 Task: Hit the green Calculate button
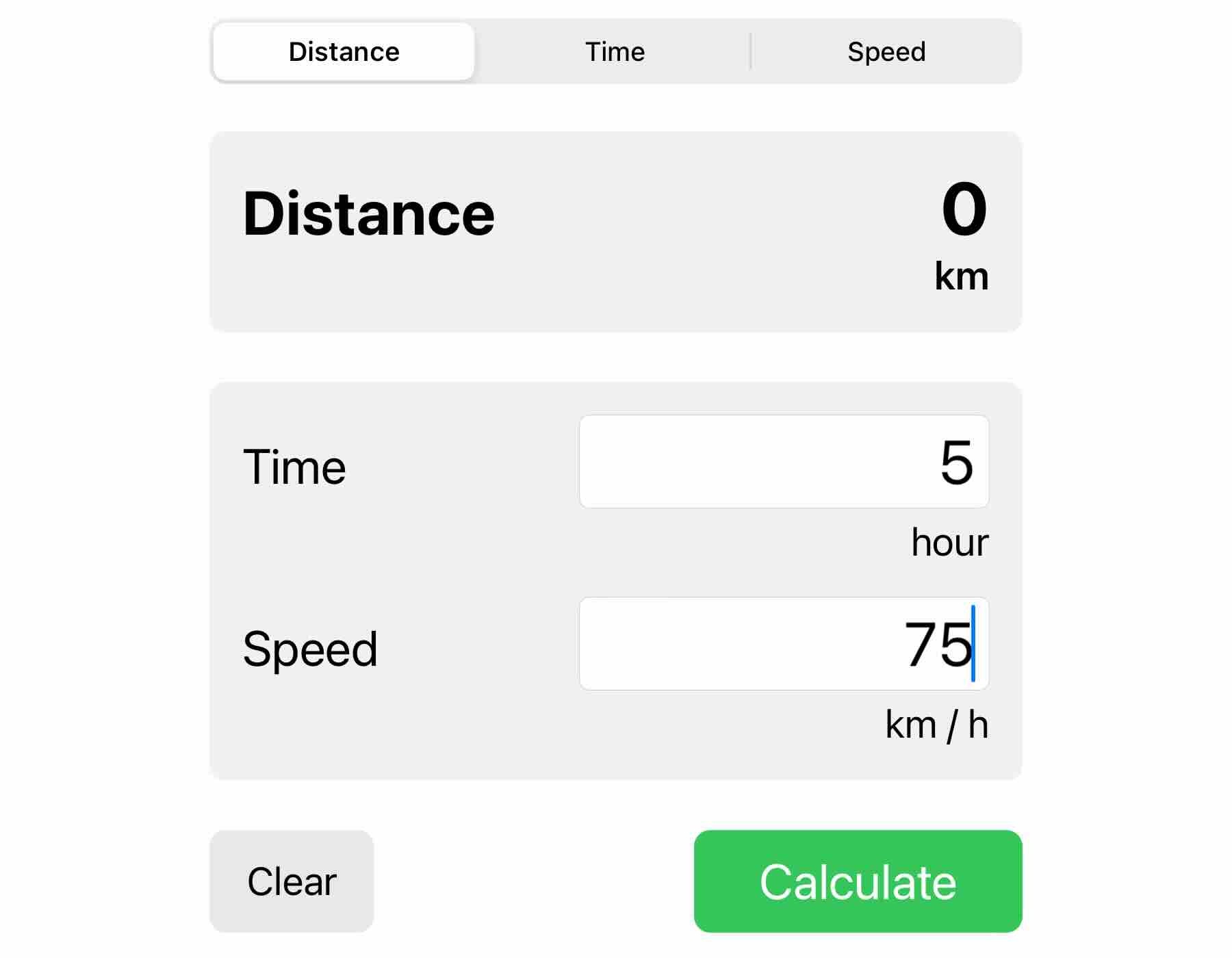pos(858,881)
